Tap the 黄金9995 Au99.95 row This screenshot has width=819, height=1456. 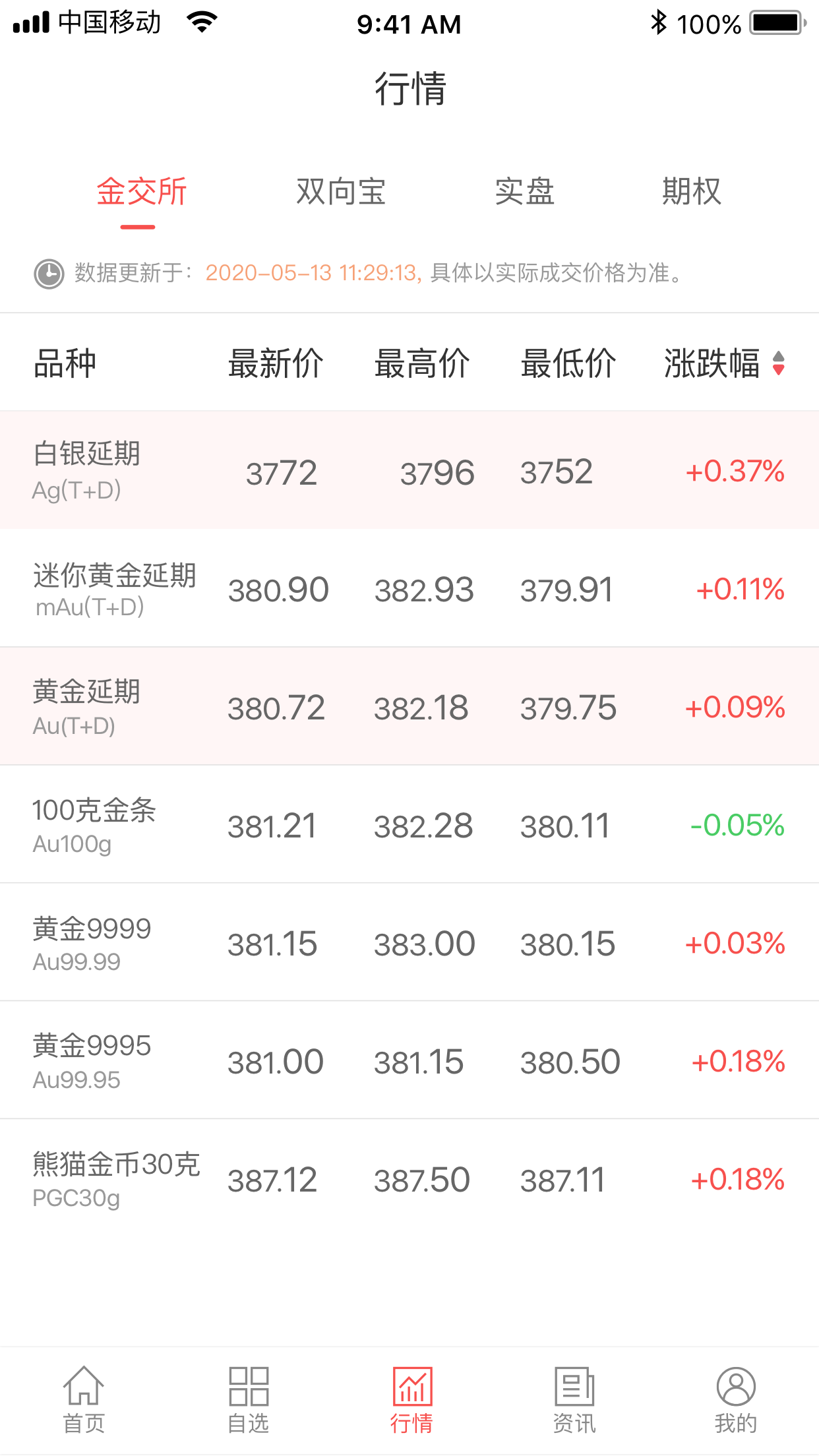[409, 1061]
